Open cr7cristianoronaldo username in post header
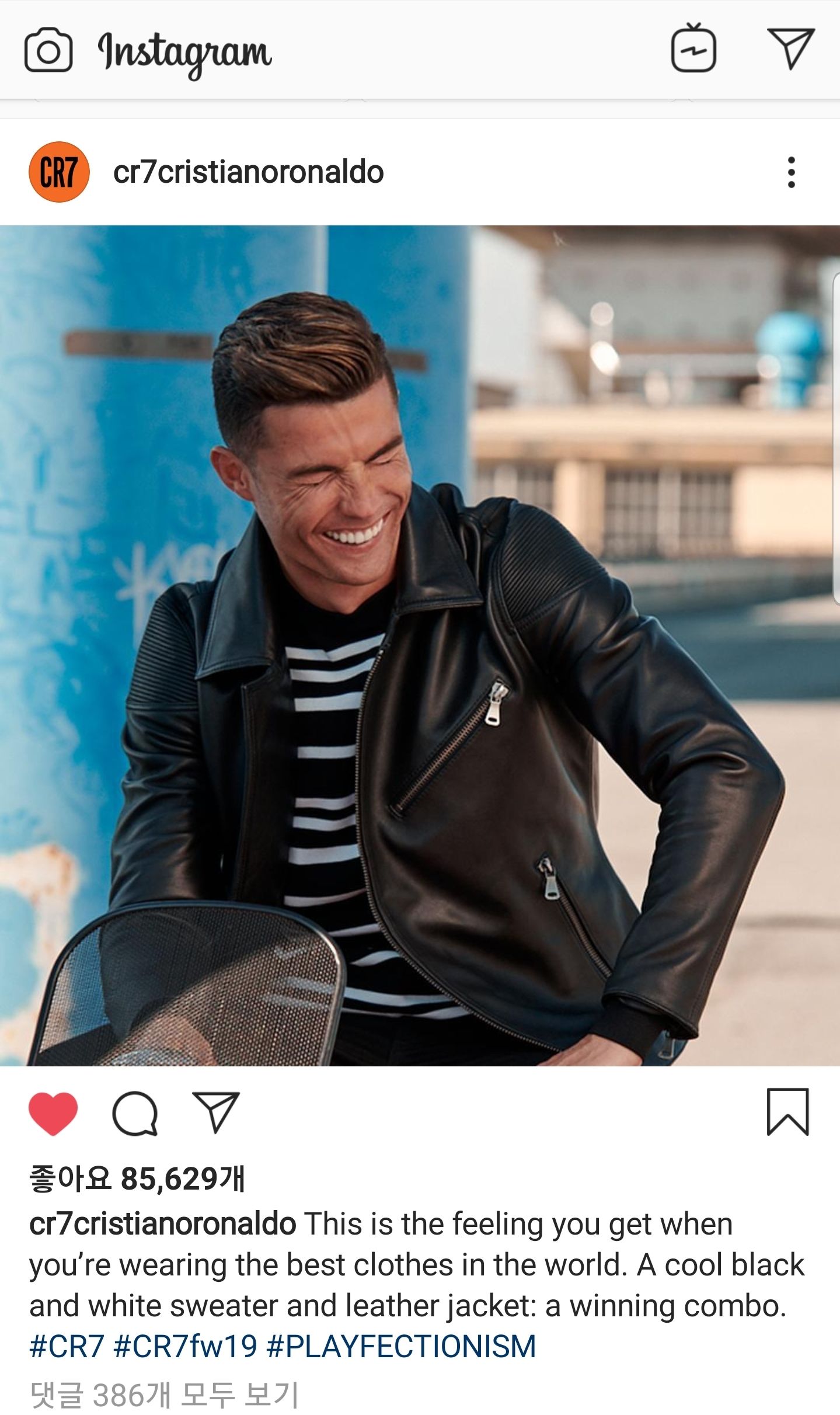 [248, 172]
